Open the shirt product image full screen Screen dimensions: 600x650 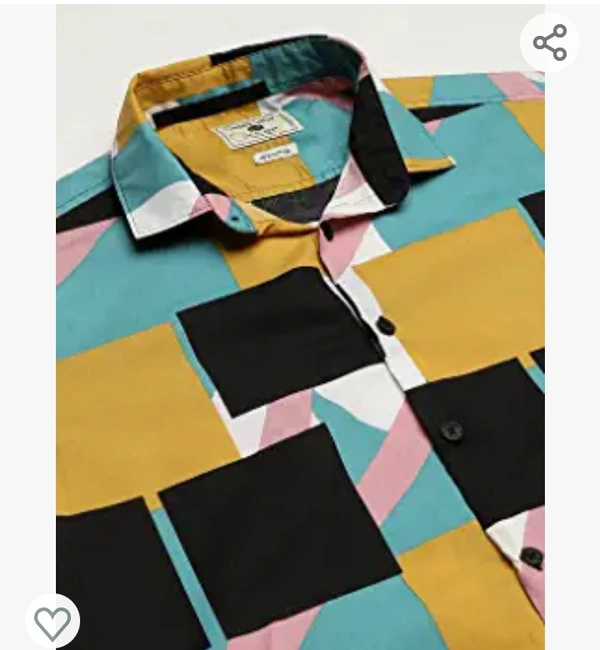[300, 340]
